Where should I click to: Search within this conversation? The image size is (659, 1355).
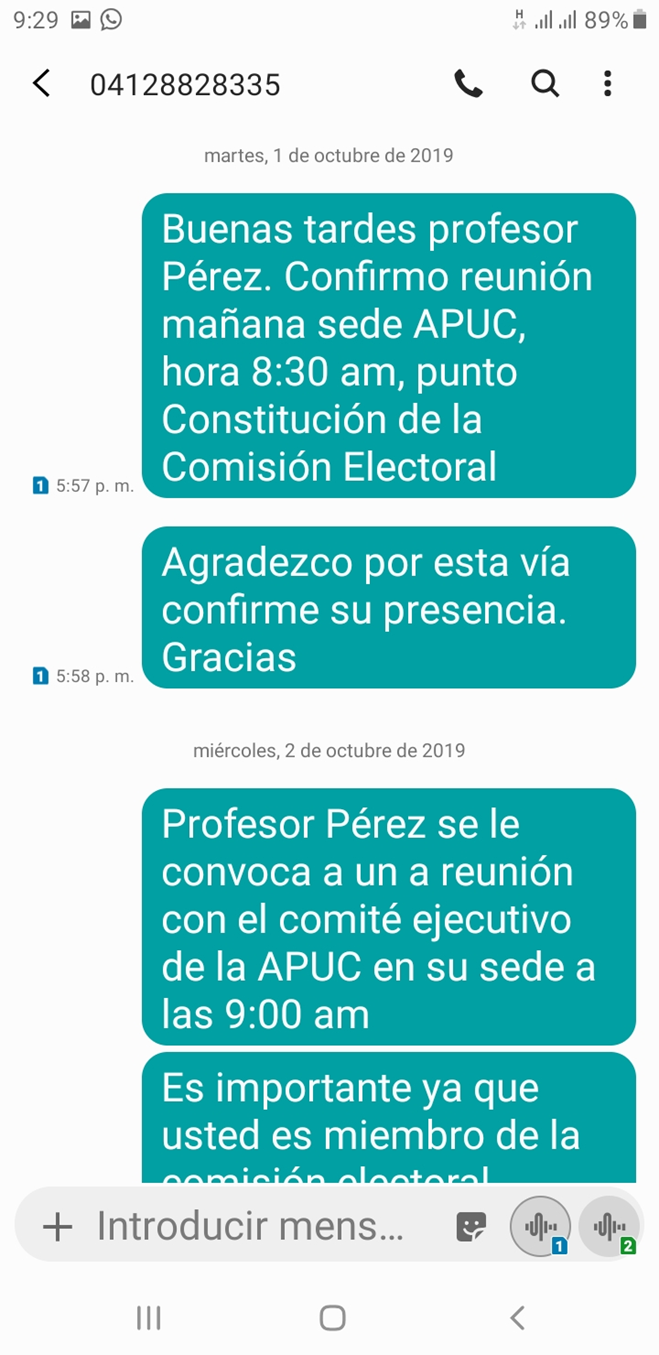[545, 84]
